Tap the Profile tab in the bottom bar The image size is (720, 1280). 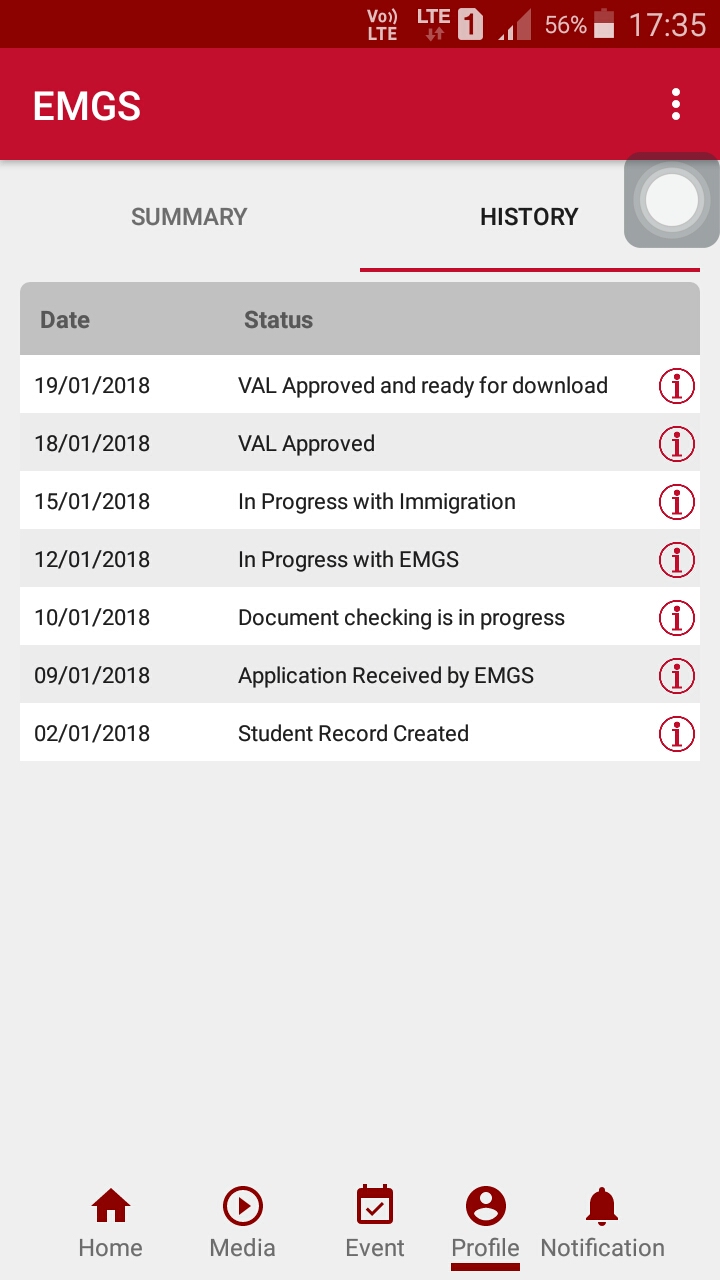click(485, 1222)
